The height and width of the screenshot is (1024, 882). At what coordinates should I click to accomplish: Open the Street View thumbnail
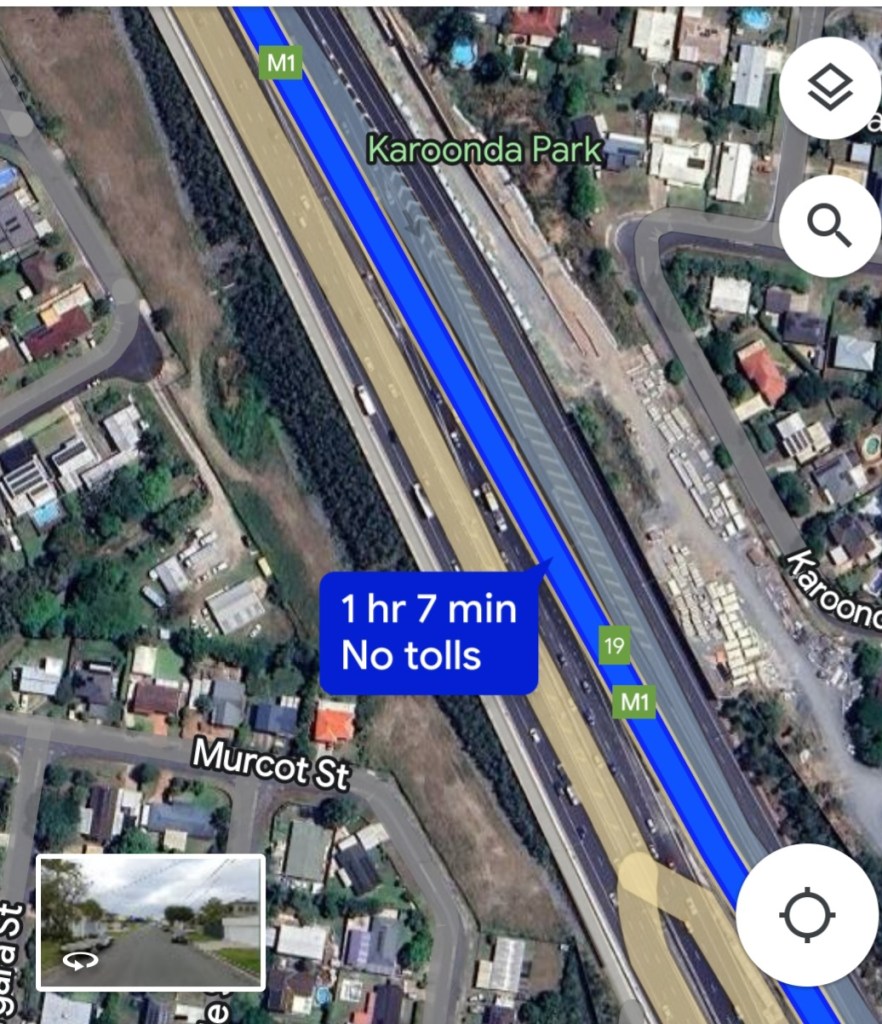[151, 922]
